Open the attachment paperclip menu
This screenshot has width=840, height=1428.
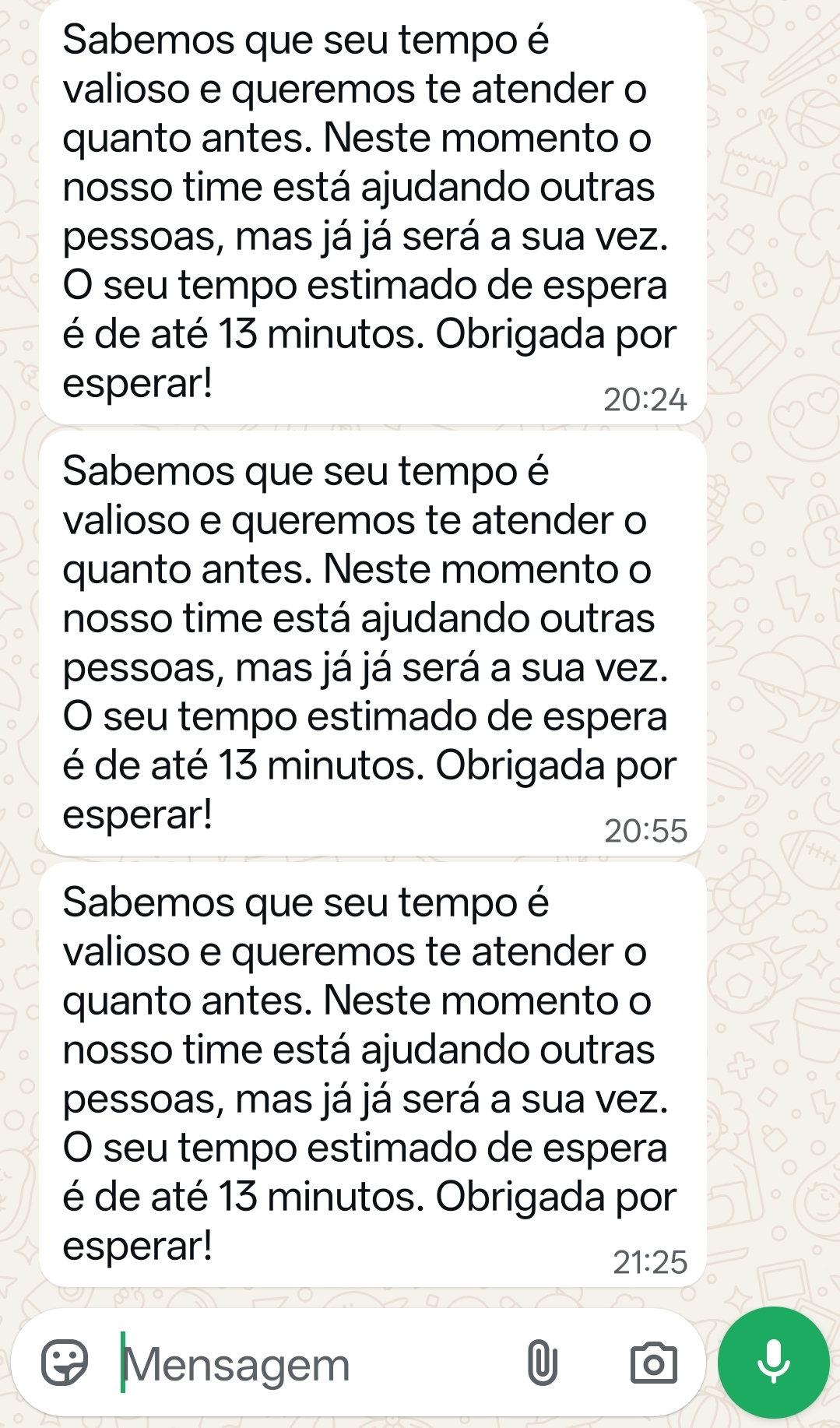(x=542, y=1363)
